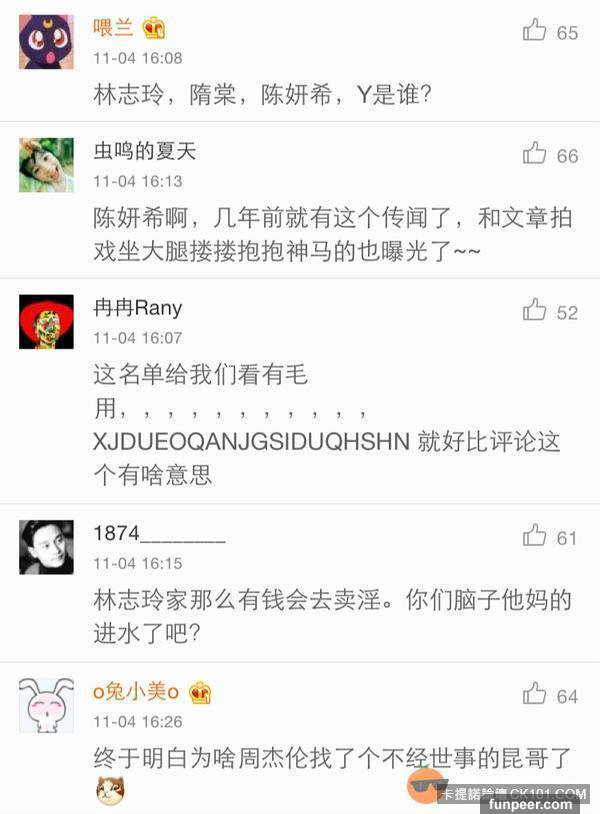This screenshot has height=814, width=600.
Task: Open the username 冉冉Rany
Action: coord(138,307)
